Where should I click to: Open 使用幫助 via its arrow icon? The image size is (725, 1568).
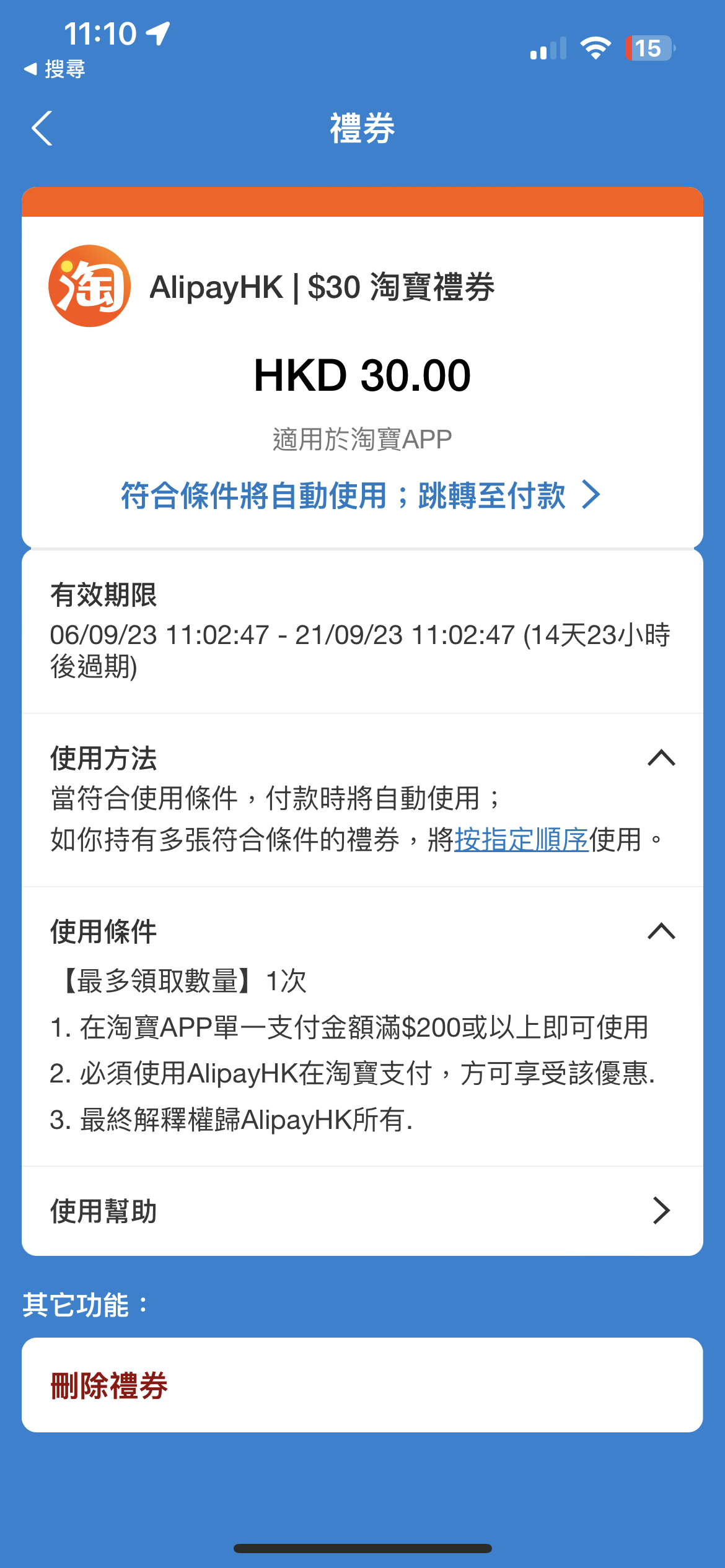click(x=662, y=1211)
